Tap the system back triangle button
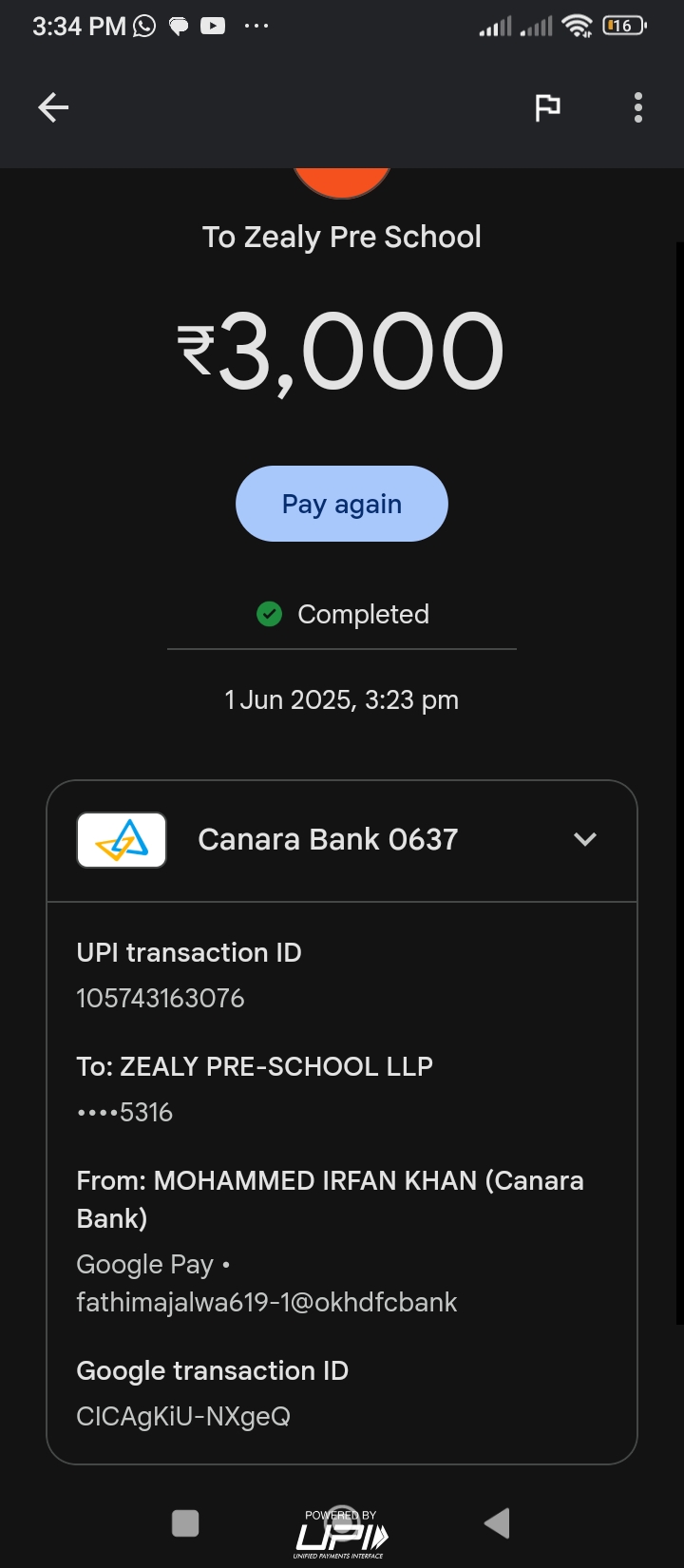The height and width of the screenshot is (1568, 684). click(x=498, y=1523)
